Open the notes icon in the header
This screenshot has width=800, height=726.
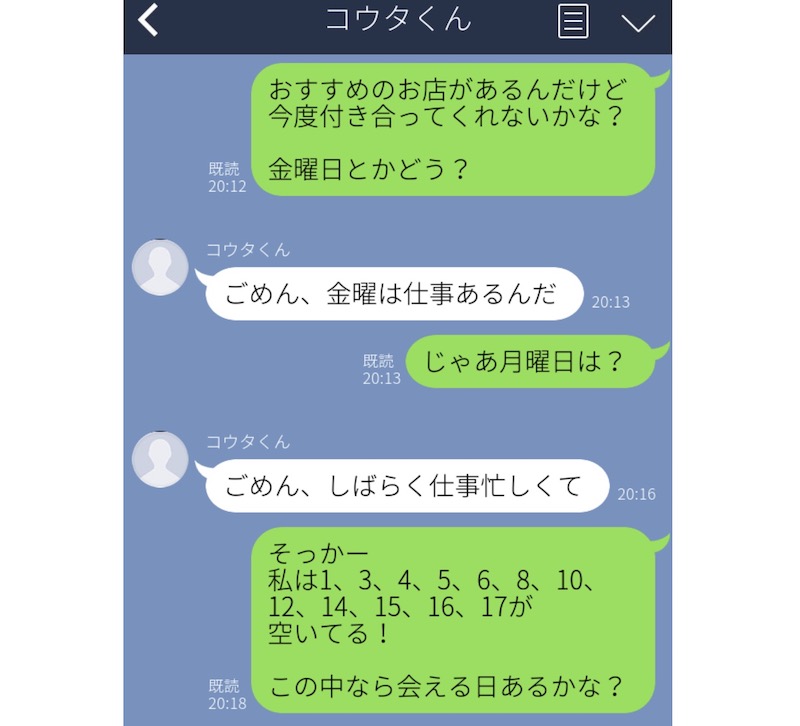(x=573, y=21)
